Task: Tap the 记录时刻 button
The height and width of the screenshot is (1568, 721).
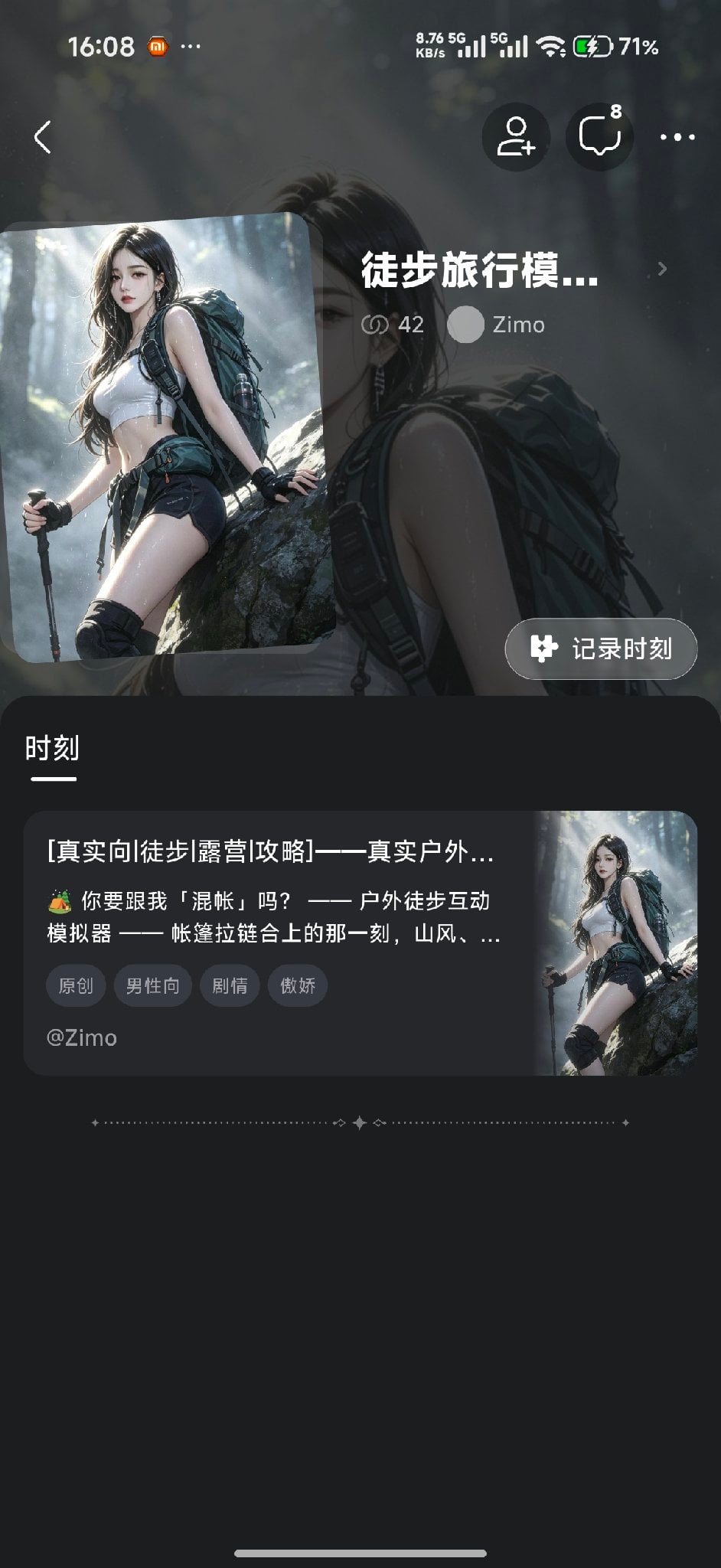Action: tap(601, 648)
